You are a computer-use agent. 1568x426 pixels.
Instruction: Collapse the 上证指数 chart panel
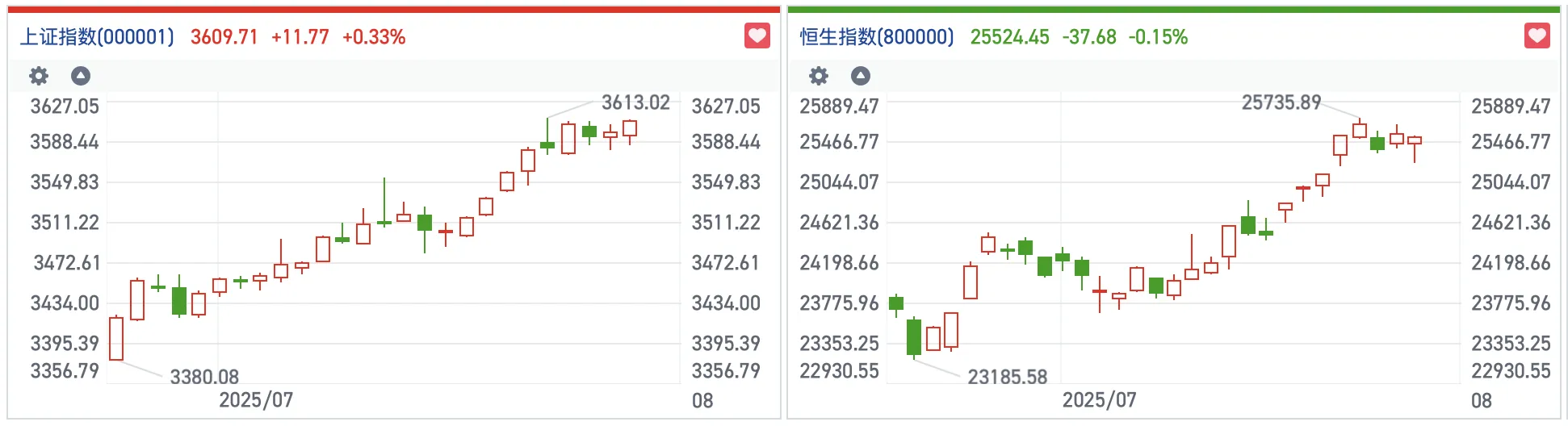(x=81, y=76)
